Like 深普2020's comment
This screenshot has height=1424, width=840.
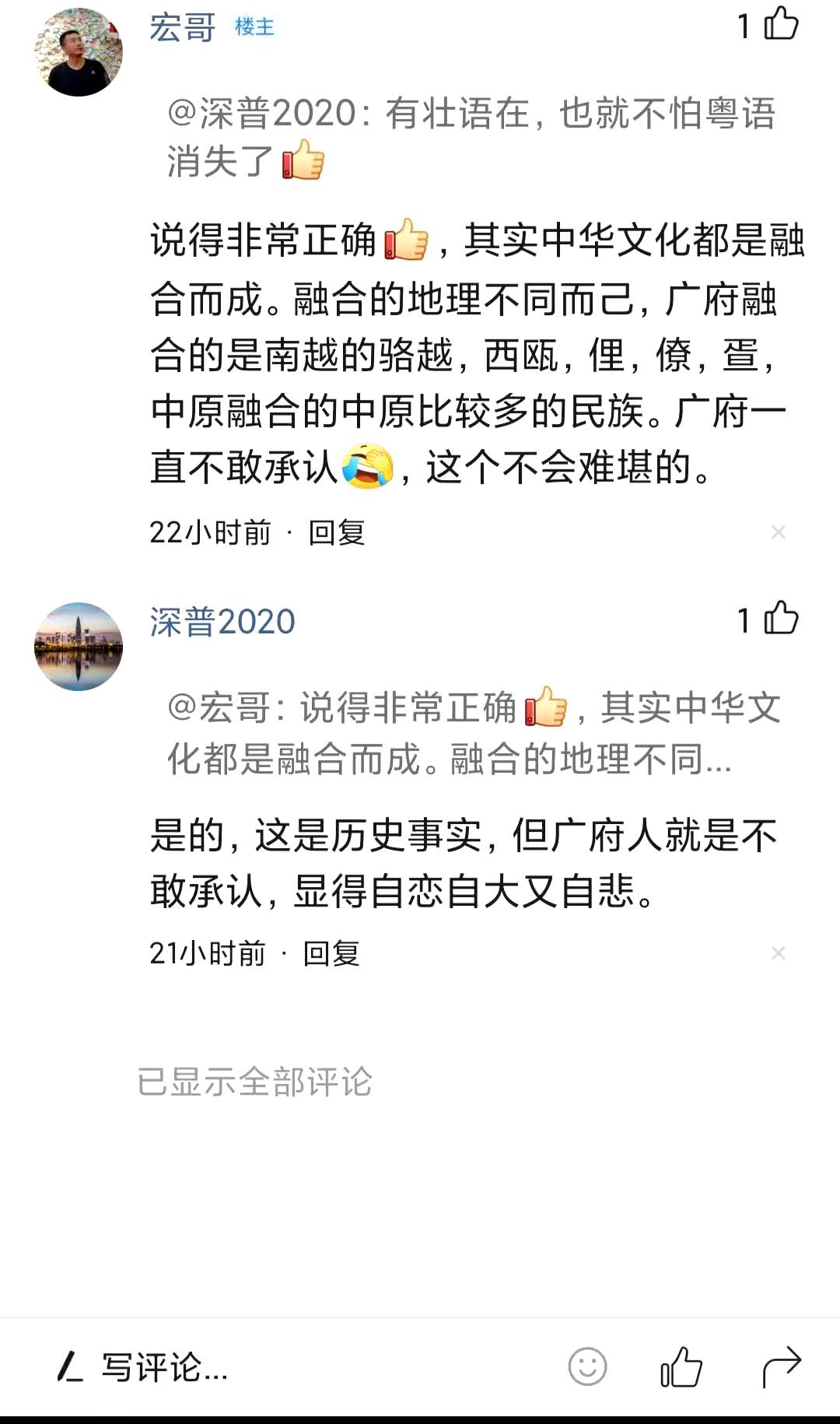tap(781, 619)
